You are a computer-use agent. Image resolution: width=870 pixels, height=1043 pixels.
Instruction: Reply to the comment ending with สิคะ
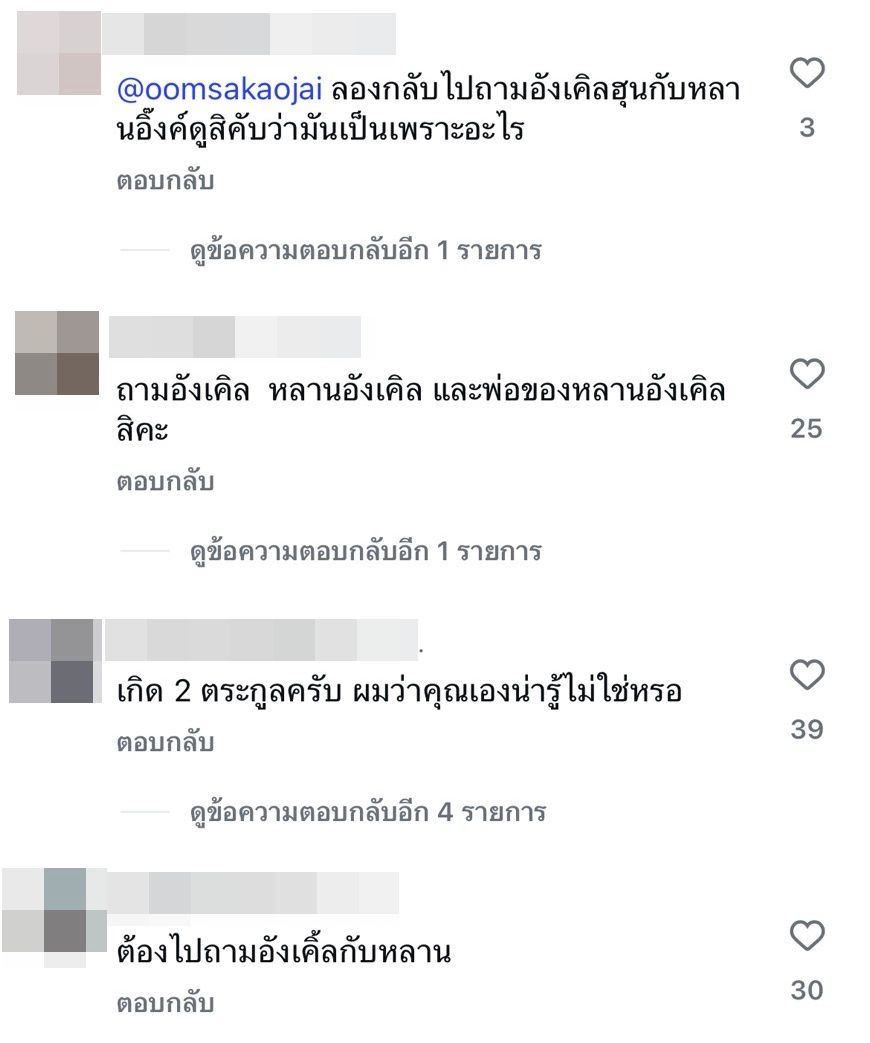pos(165,482)
